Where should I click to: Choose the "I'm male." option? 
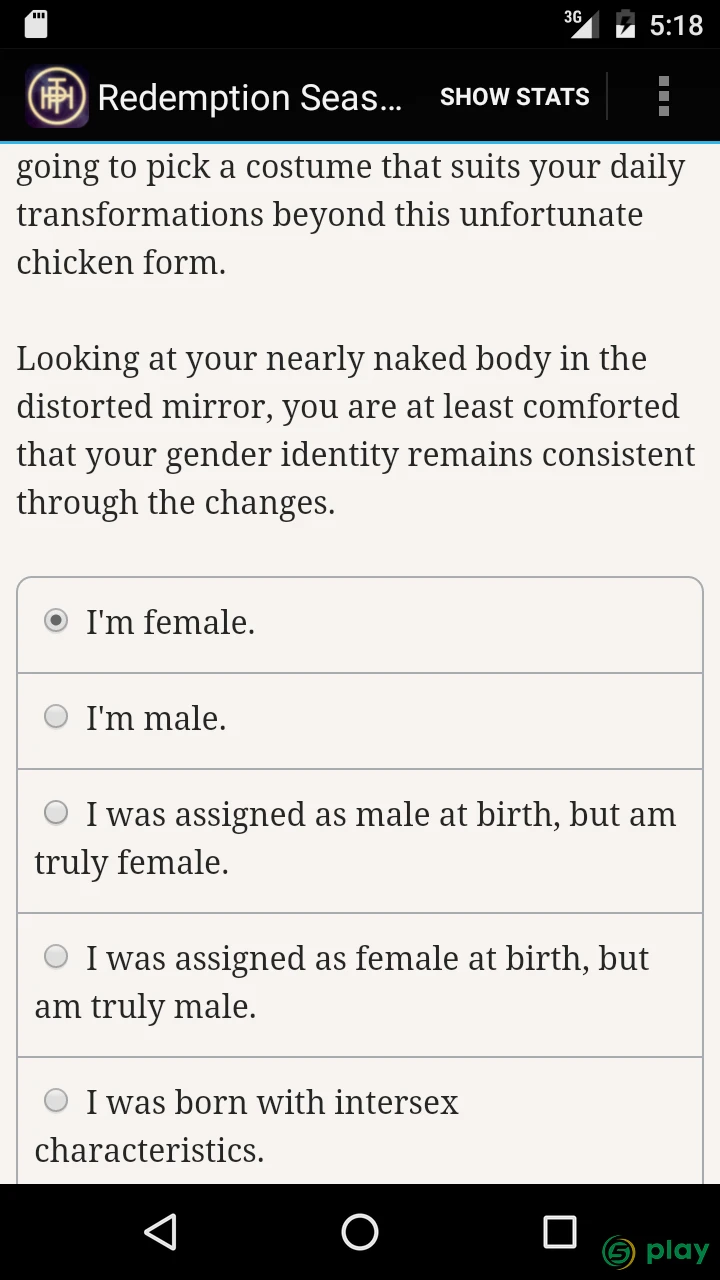pos(360,720)
